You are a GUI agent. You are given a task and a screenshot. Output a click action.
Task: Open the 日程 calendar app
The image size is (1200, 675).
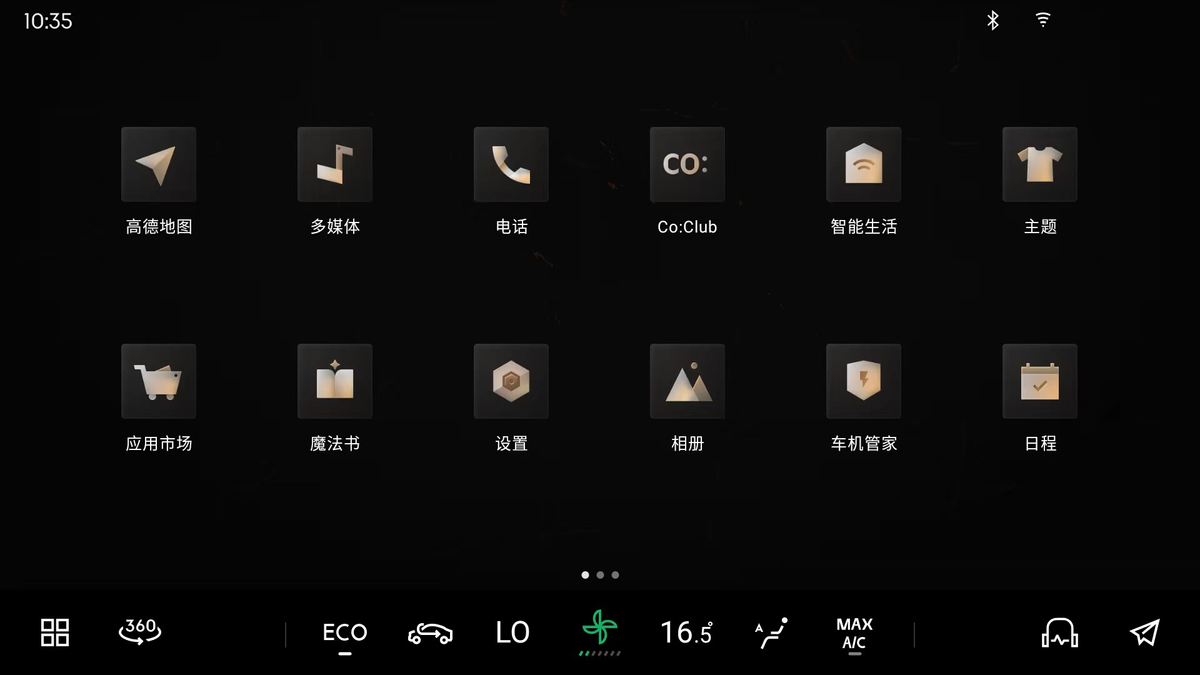(x=1040, y=382)
